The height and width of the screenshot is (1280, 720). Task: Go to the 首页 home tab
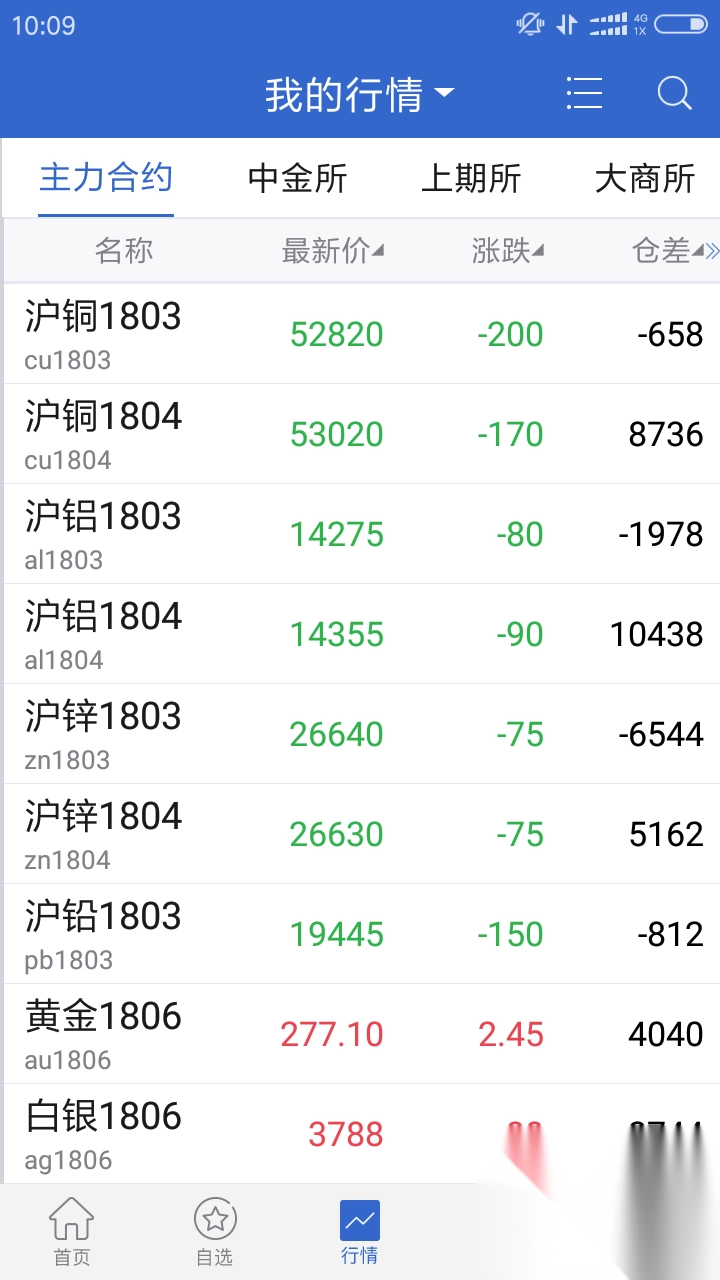tap(72, 1232)
